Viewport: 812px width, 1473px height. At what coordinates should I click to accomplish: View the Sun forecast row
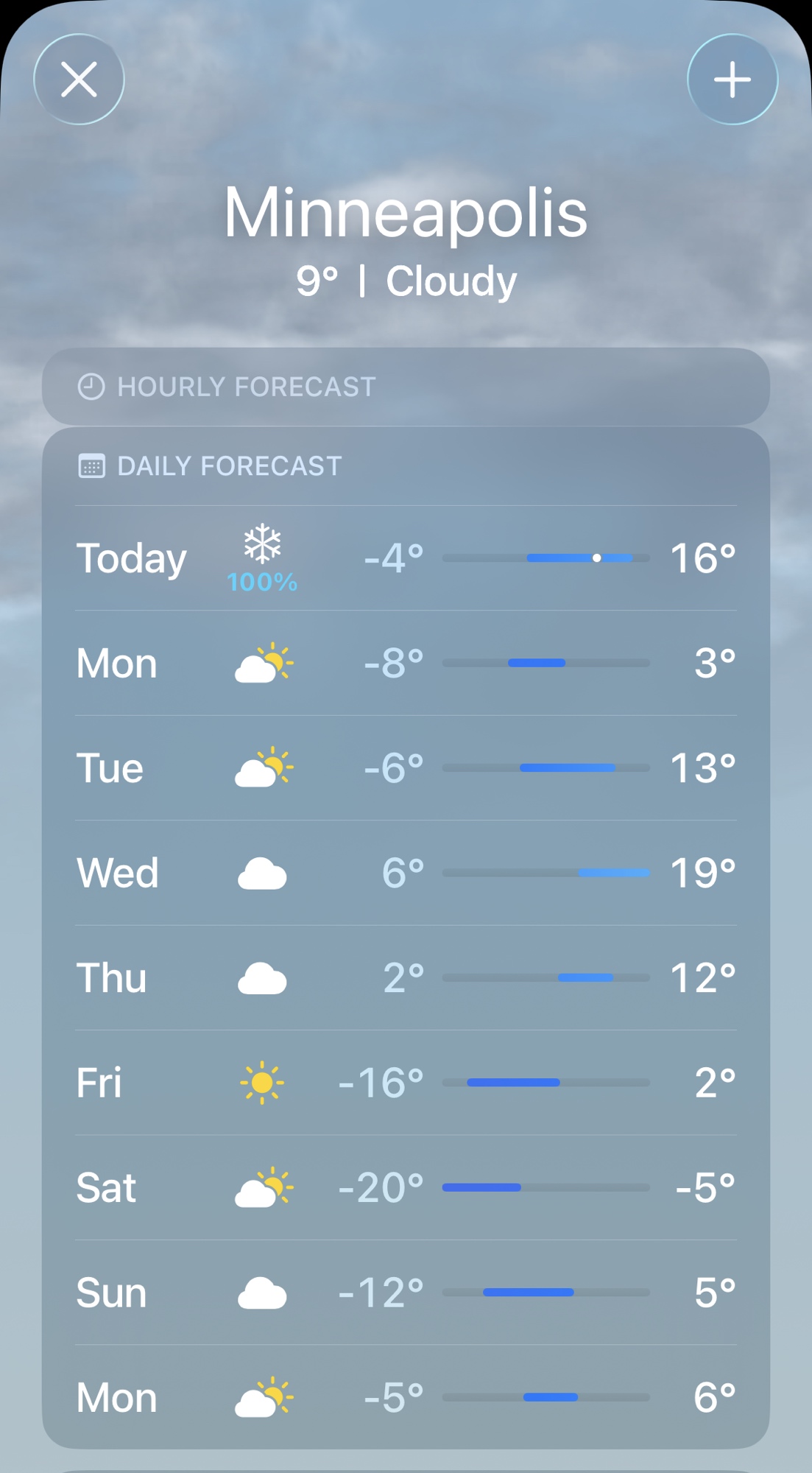[x=406, y=1293]
